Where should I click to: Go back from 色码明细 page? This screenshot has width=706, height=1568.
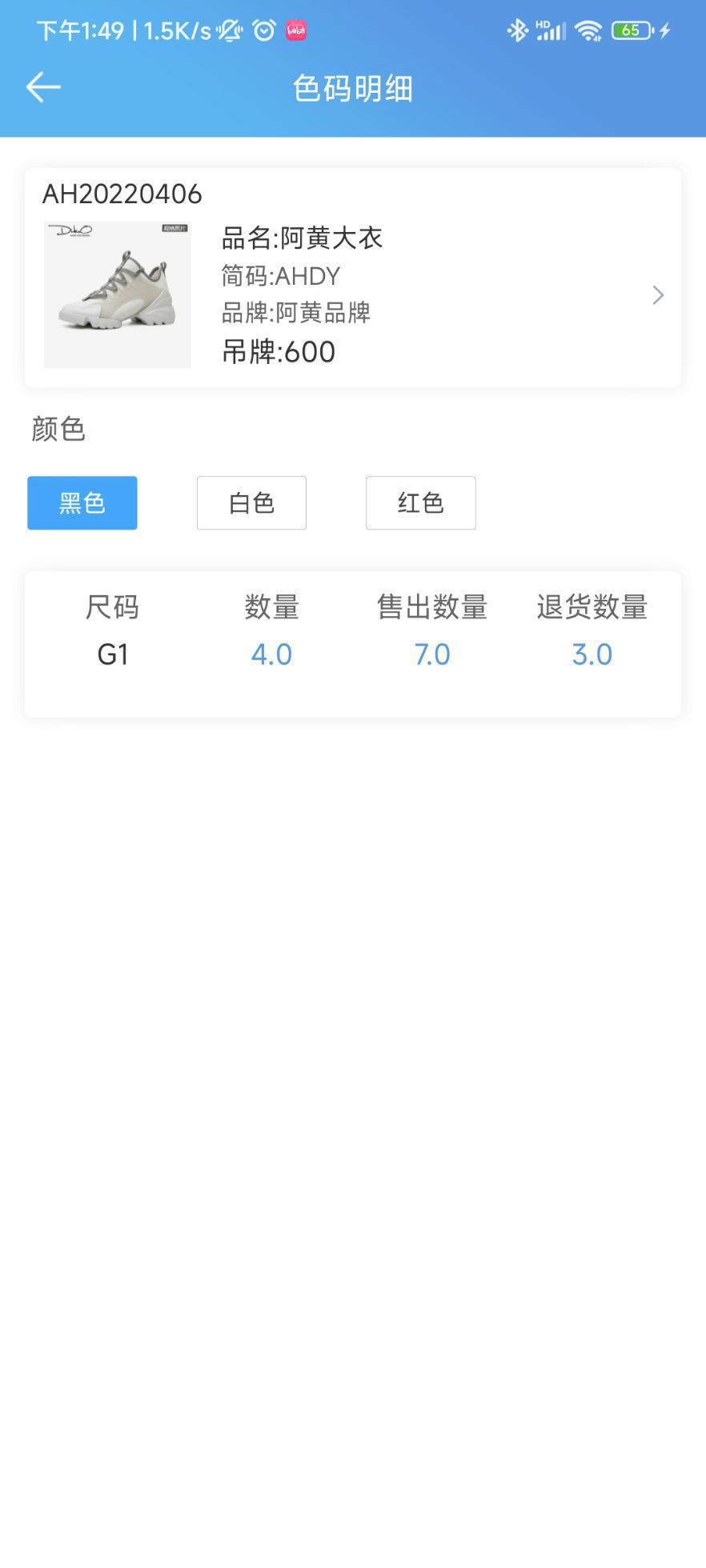pos(43,87)
